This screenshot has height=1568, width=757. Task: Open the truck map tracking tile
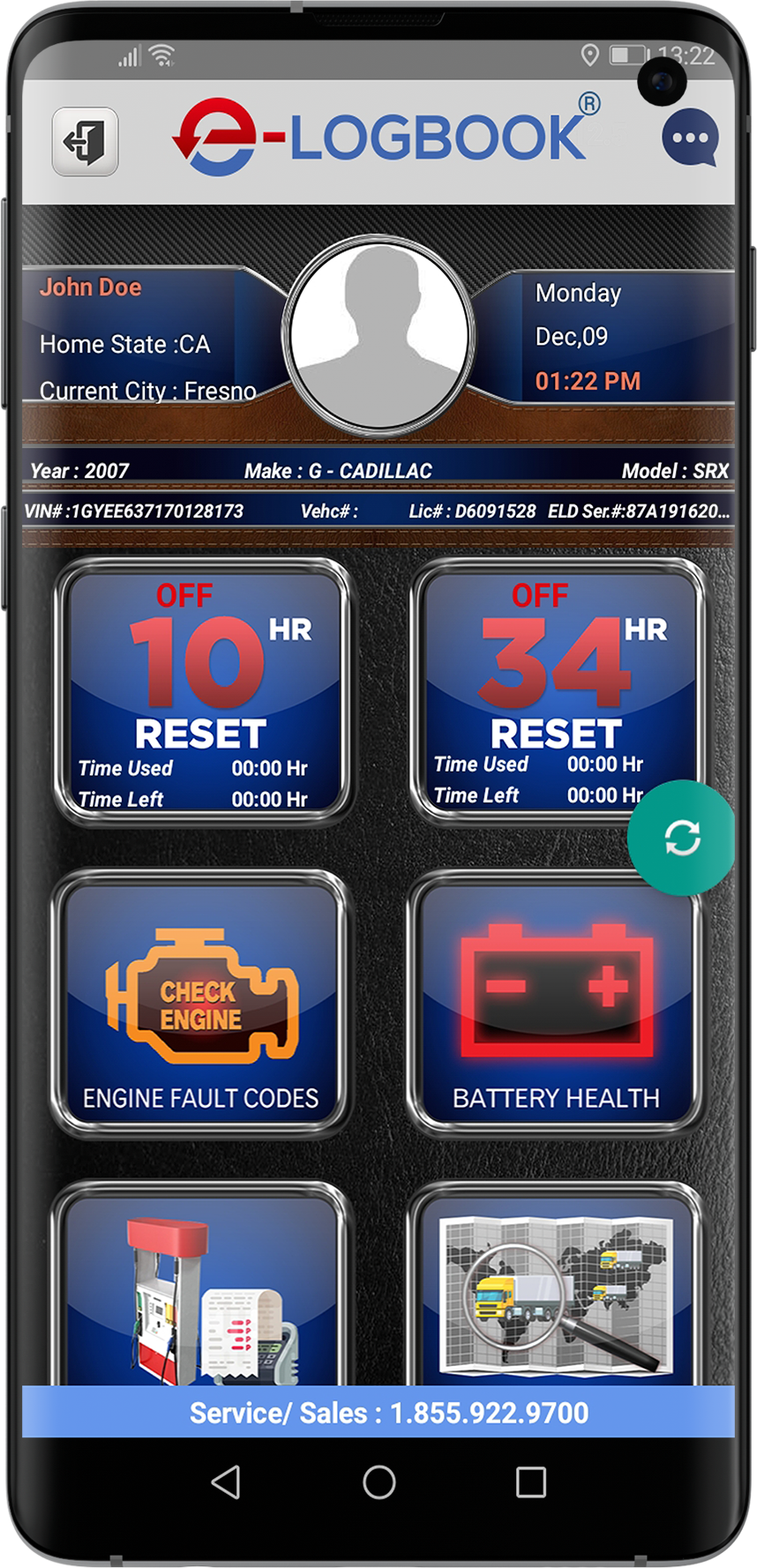(x=557, y=1285)
